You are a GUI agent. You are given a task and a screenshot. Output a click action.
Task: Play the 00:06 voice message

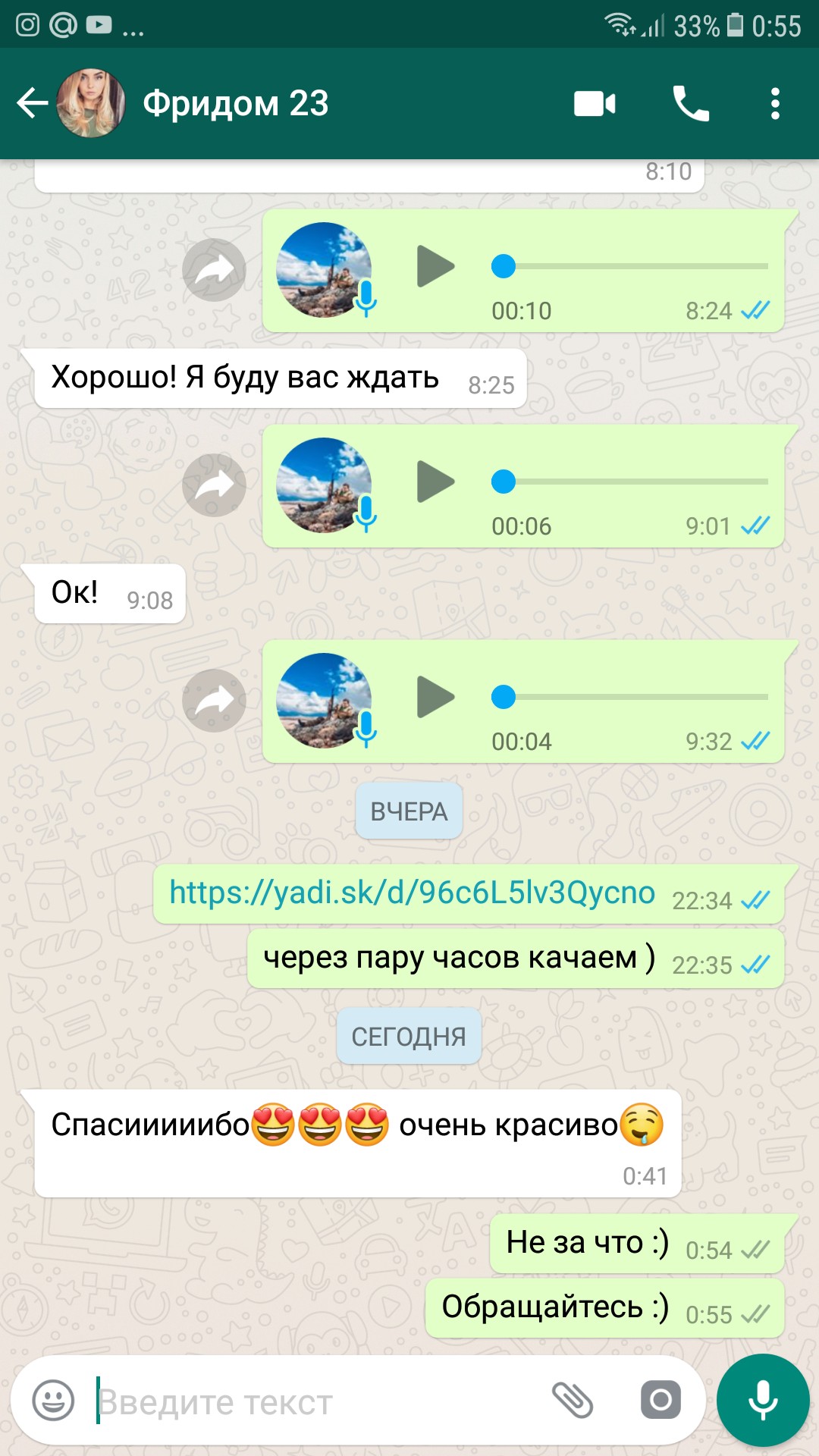click(x=435, y=482)
